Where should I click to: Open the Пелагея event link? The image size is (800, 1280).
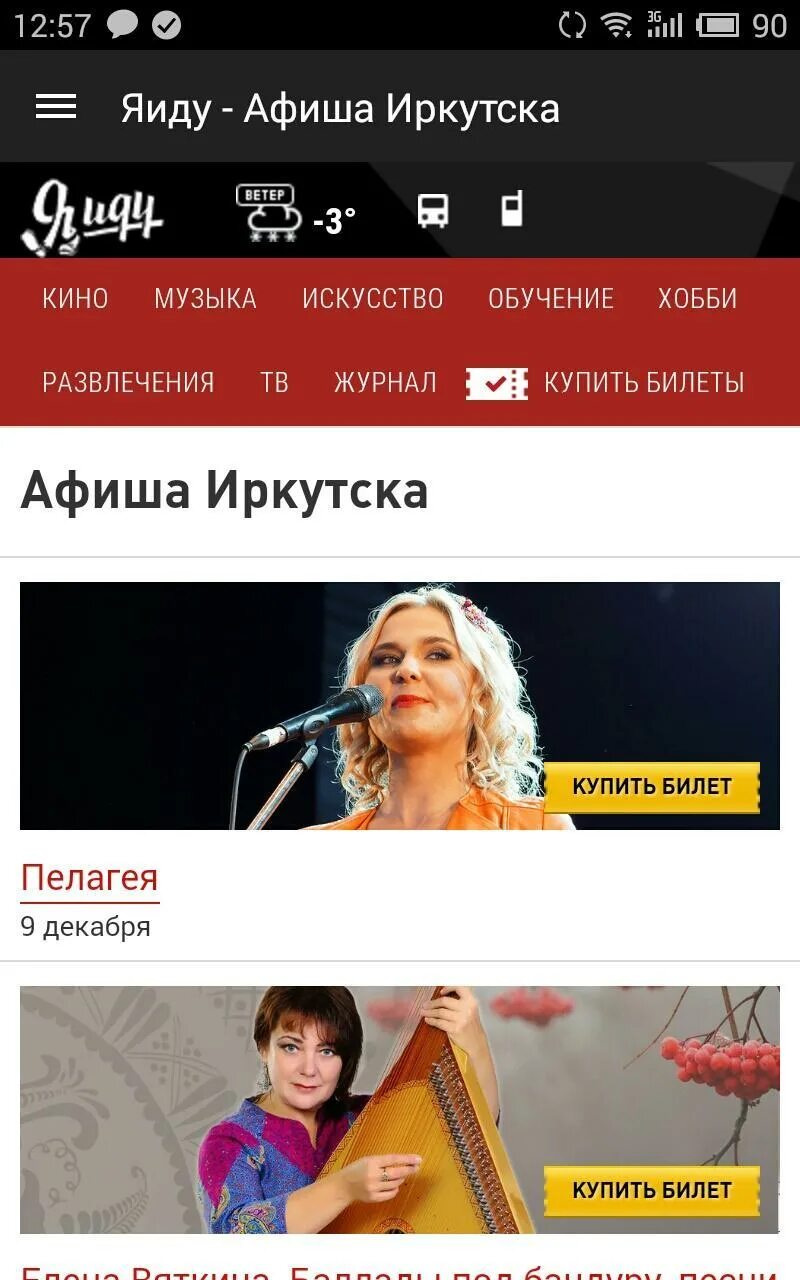89,878
